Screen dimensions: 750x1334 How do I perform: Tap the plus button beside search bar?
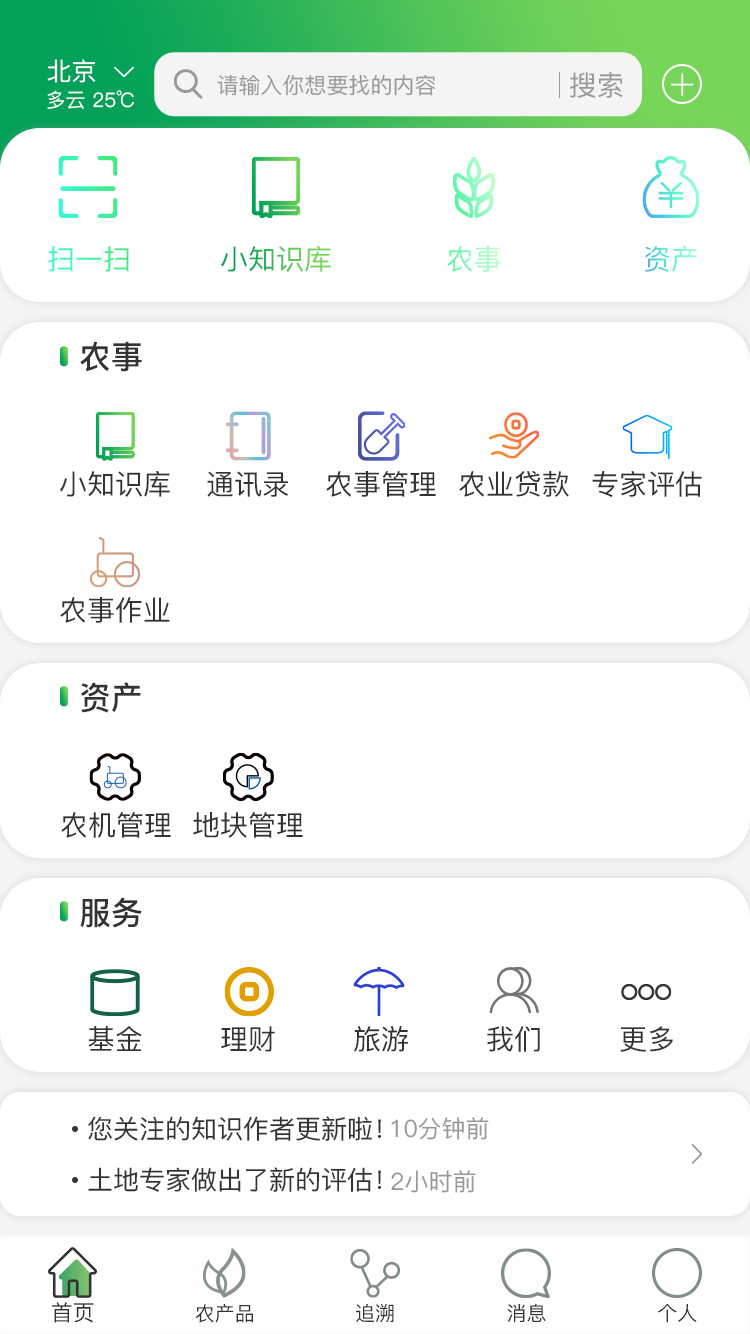681,84
